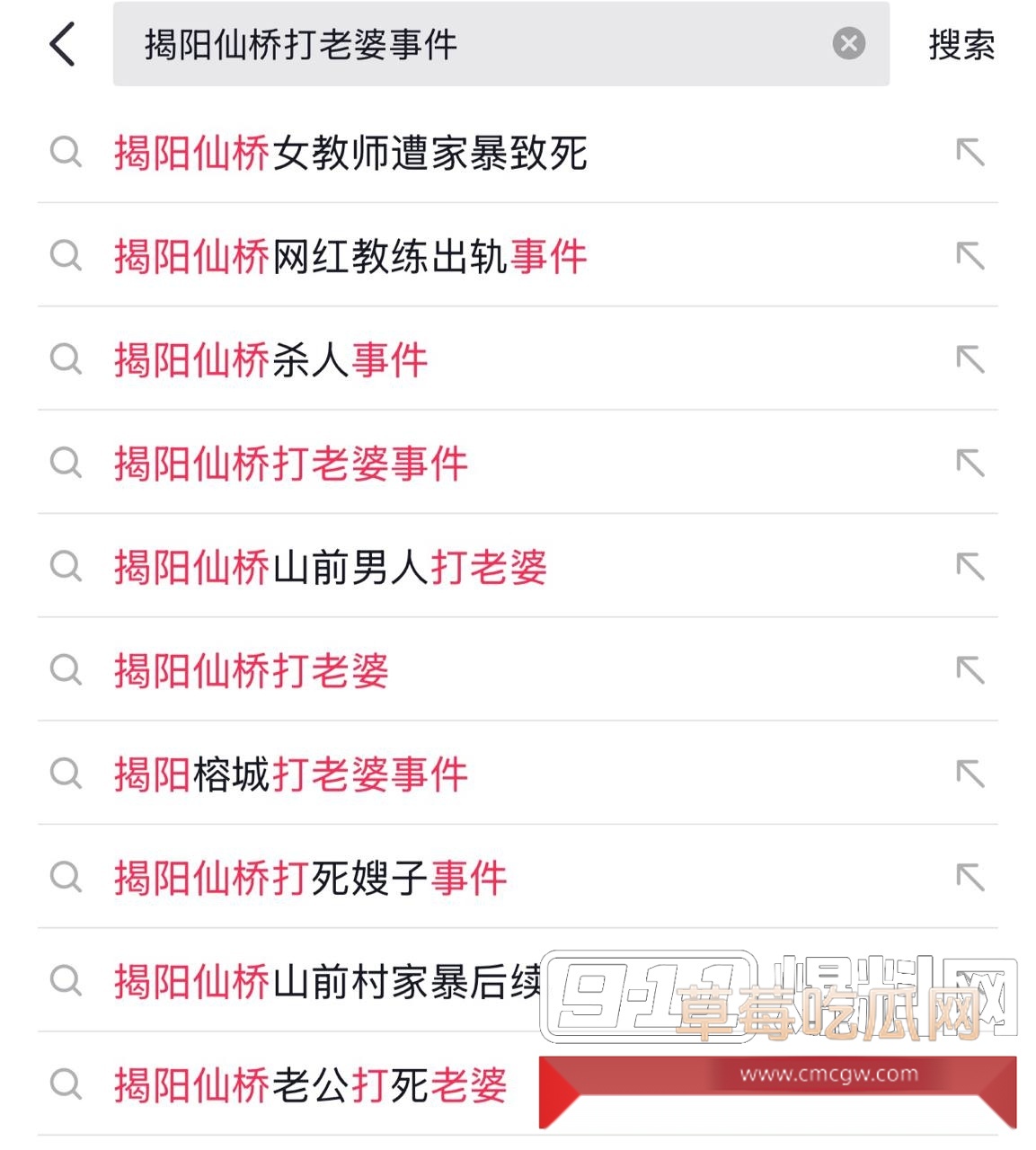This screenshot has height=1150, width=1036.
Task: Select suggestion 揭阳仙桥打死嫂子事件
Action: pos(310,878)
